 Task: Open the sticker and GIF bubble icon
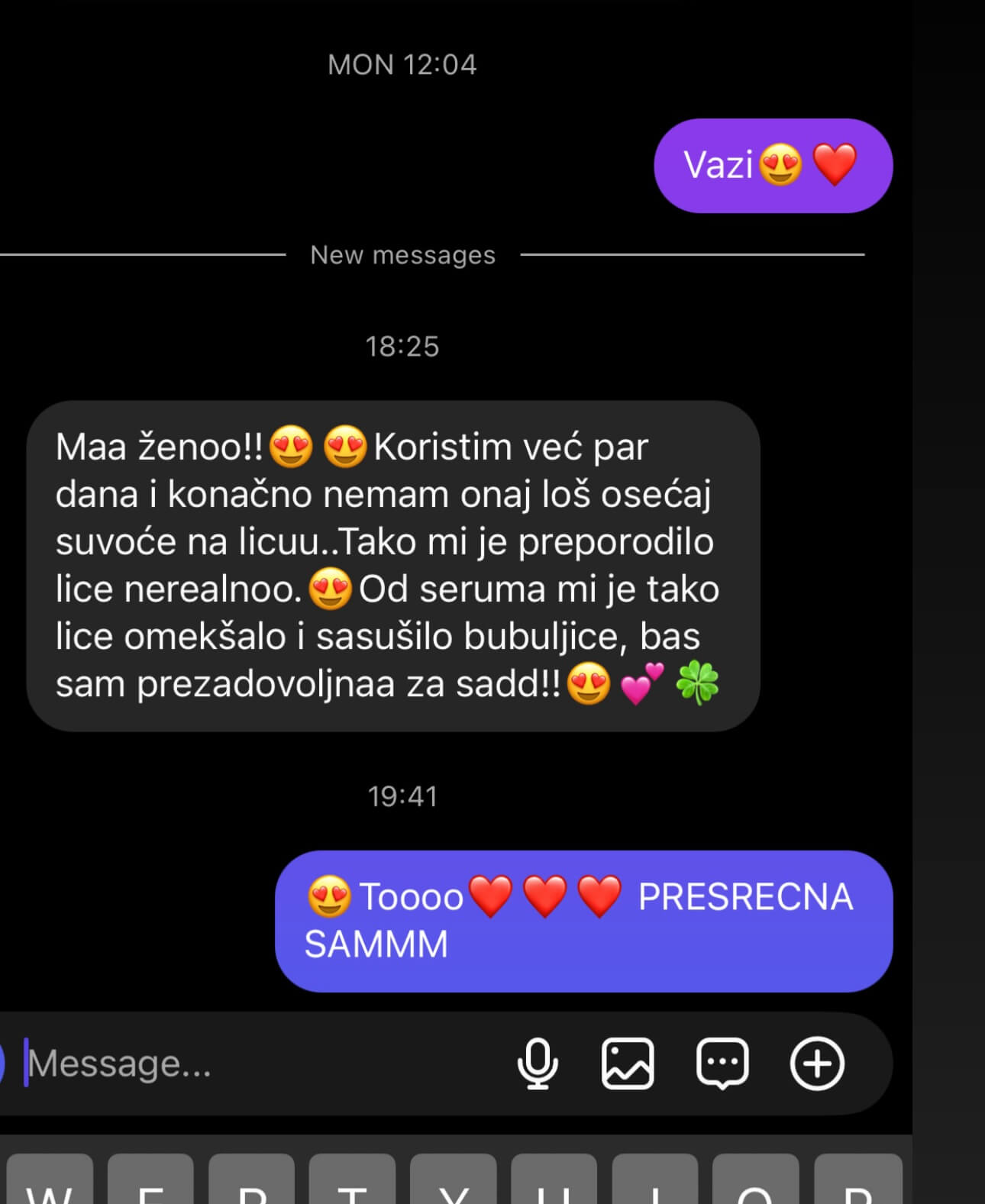[722, 1063]
